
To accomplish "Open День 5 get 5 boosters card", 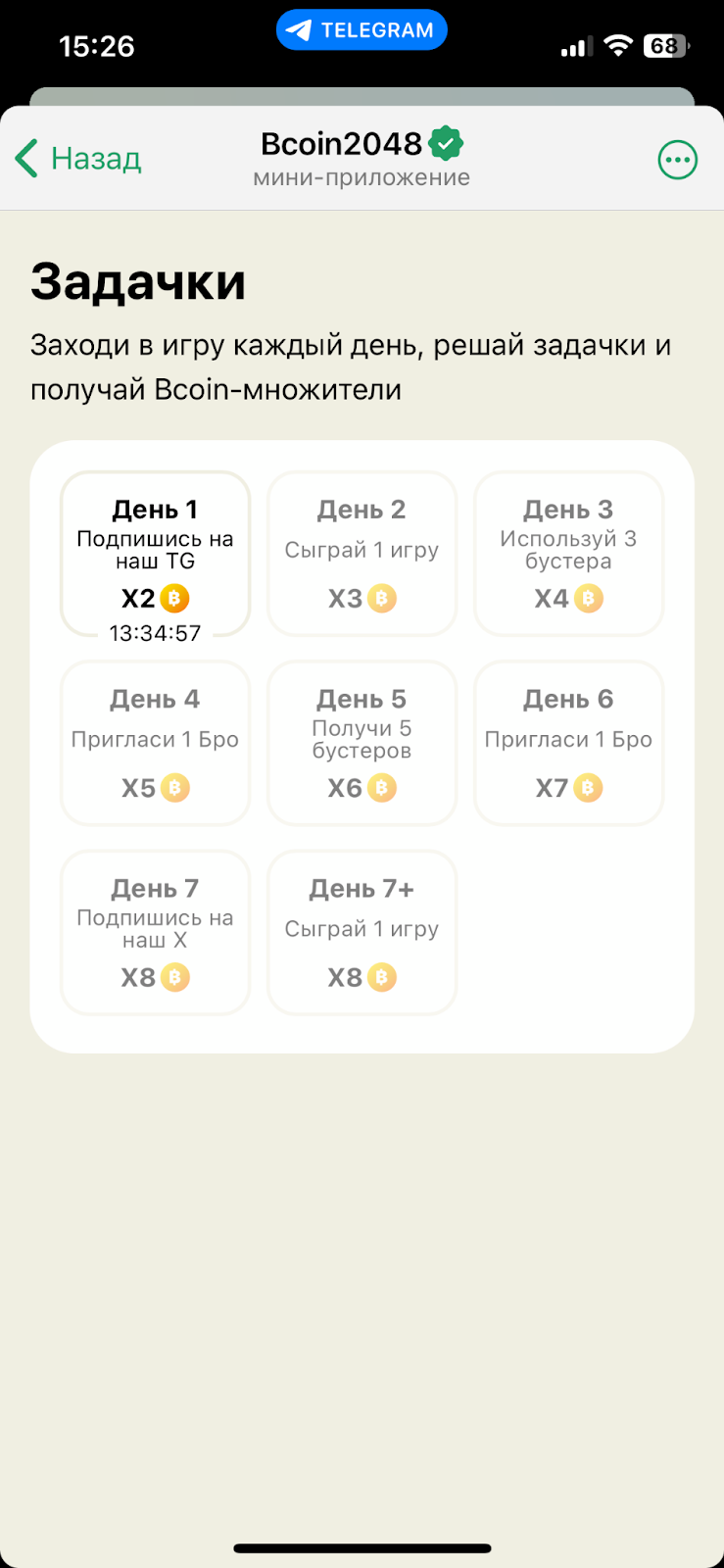I will coord(362,743).
